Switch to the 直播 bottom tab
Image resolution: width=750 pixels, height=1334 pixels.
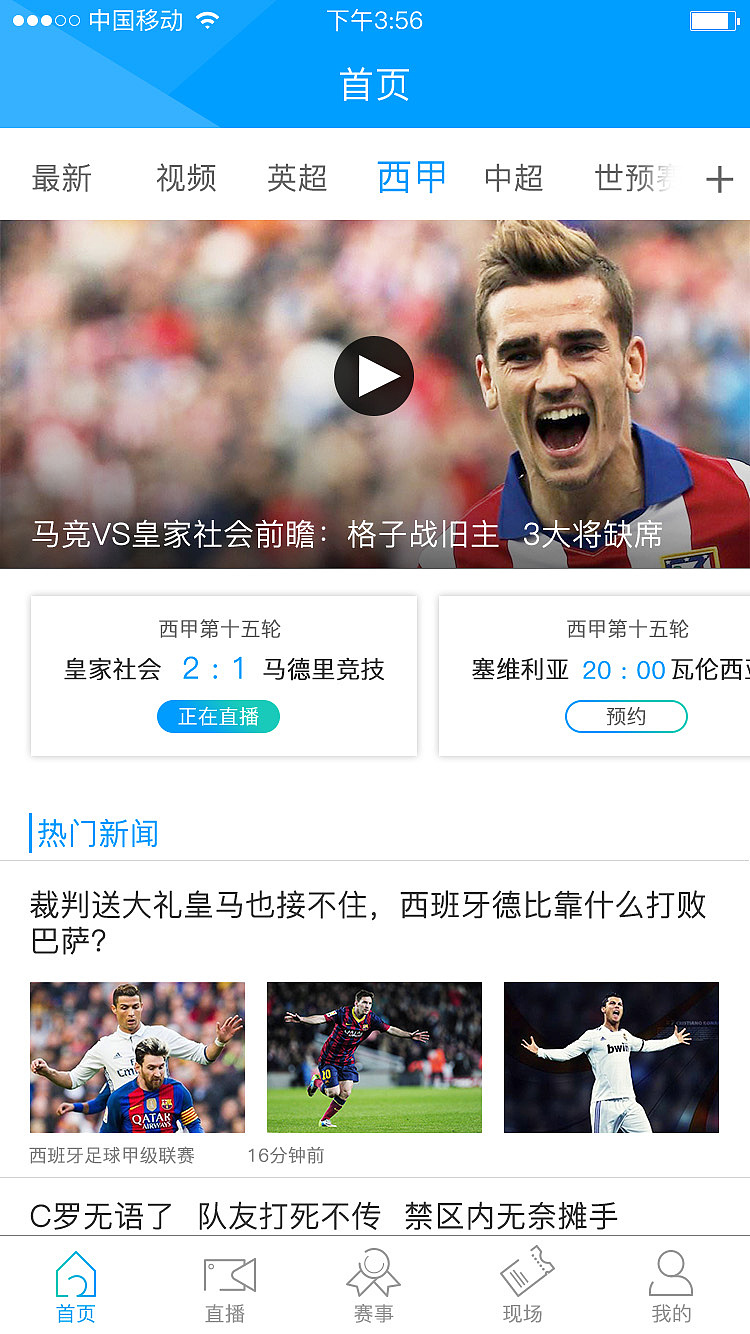(226, 1288)
